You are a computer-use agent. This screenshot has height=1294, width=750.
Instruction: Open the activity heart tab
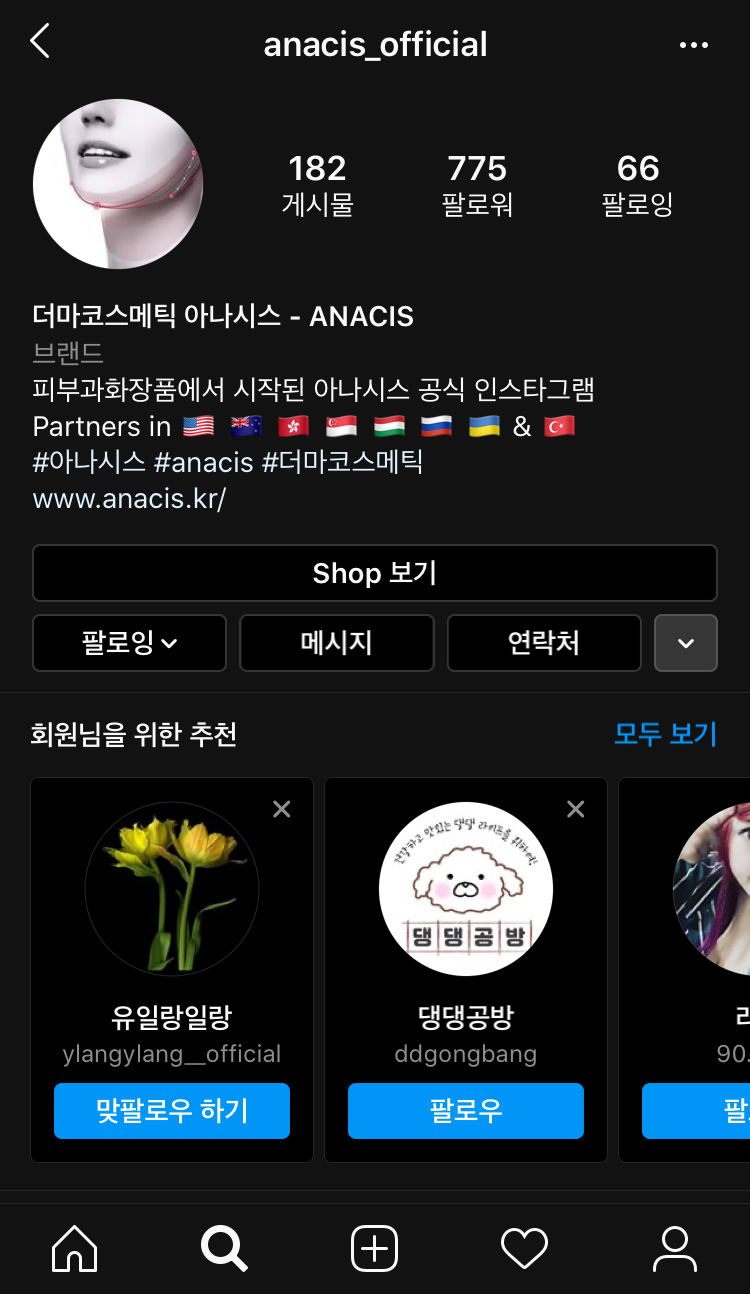coord(524,1249)
